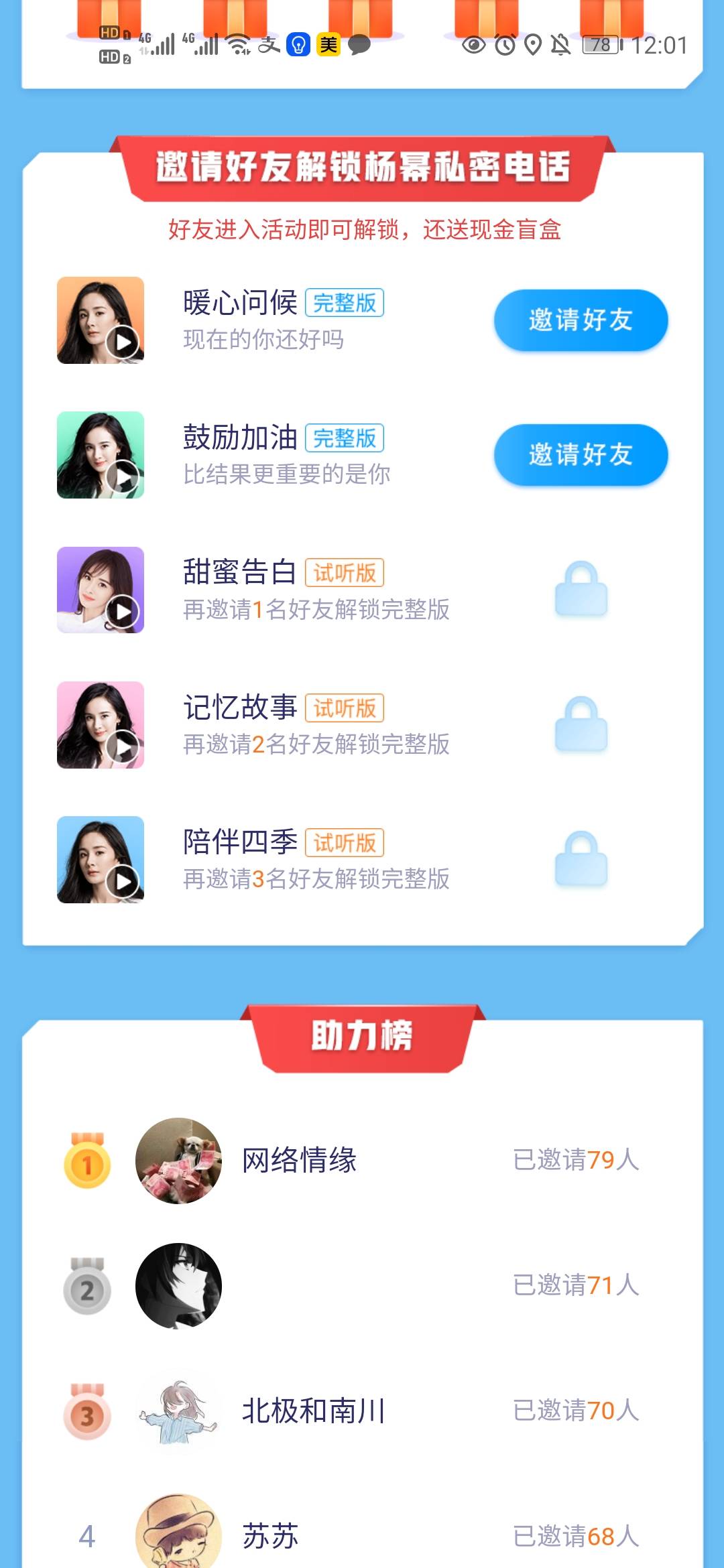Tap the lock icon next to 记忆故事
Screen dimensions: 724x1568
point(583,722)
